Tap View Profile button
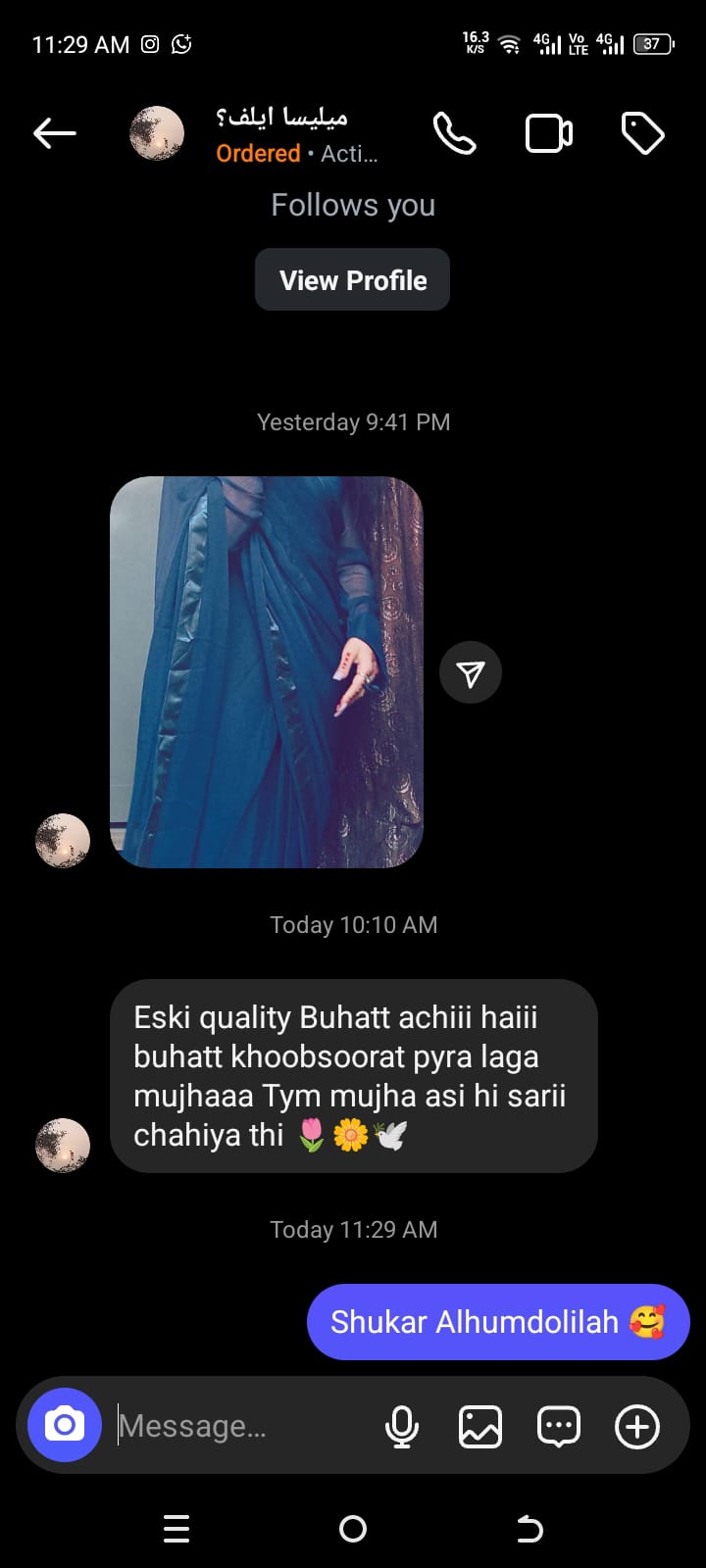This screenshot has height=1568, width=706. [353, 280]
